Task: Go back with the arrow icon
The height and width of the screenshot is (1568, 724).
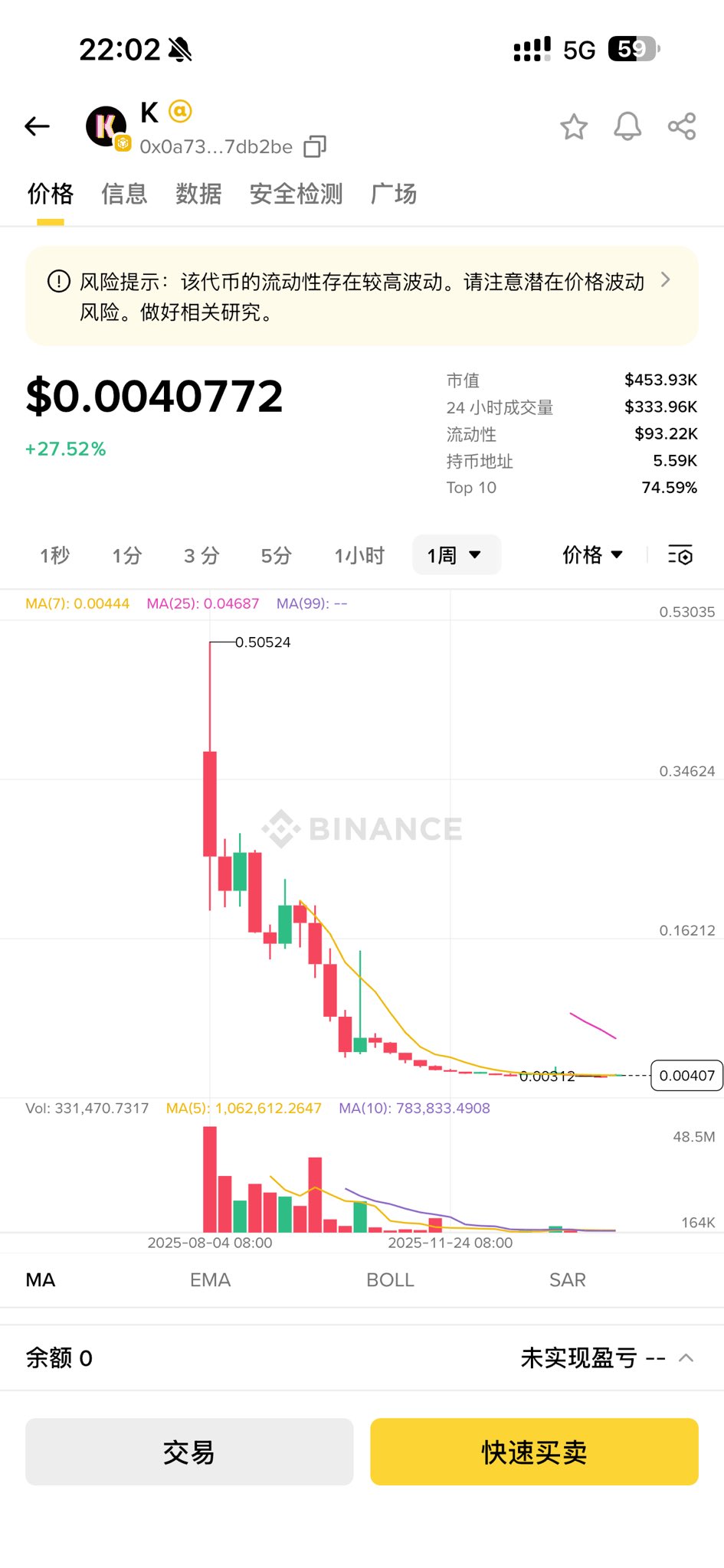Action: (x=37, y=126)
